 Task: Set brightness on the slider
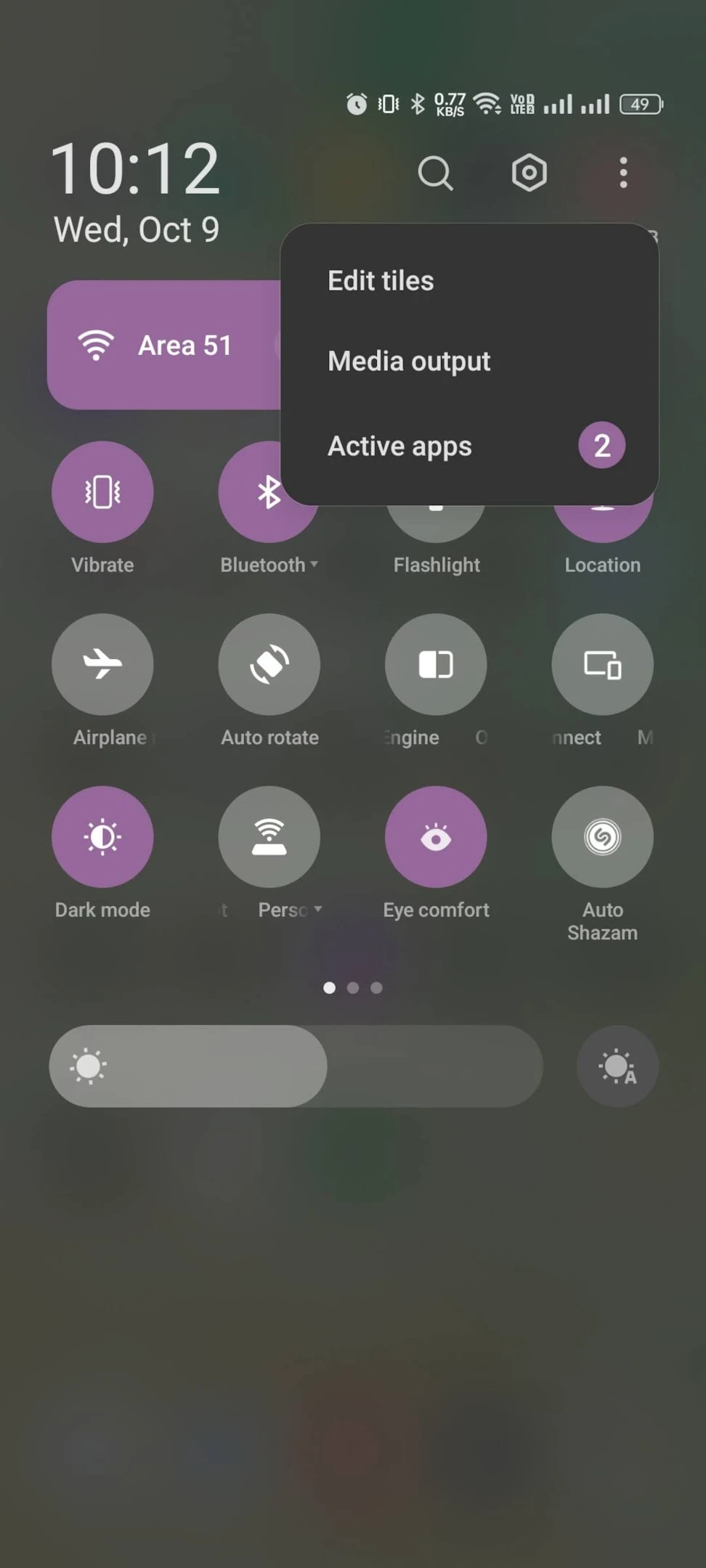pyautogui.click(x=296, y=1066)
